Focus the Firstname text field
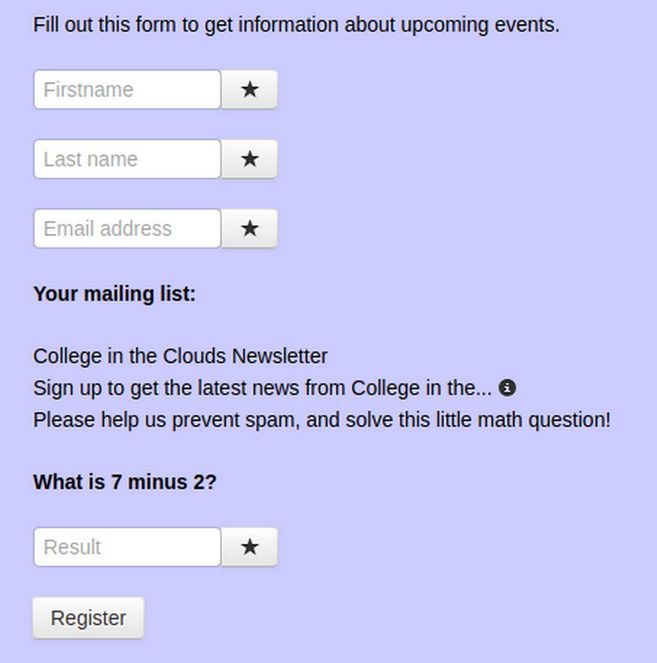Viewport: 657px width, 663px height. [127, 90]
